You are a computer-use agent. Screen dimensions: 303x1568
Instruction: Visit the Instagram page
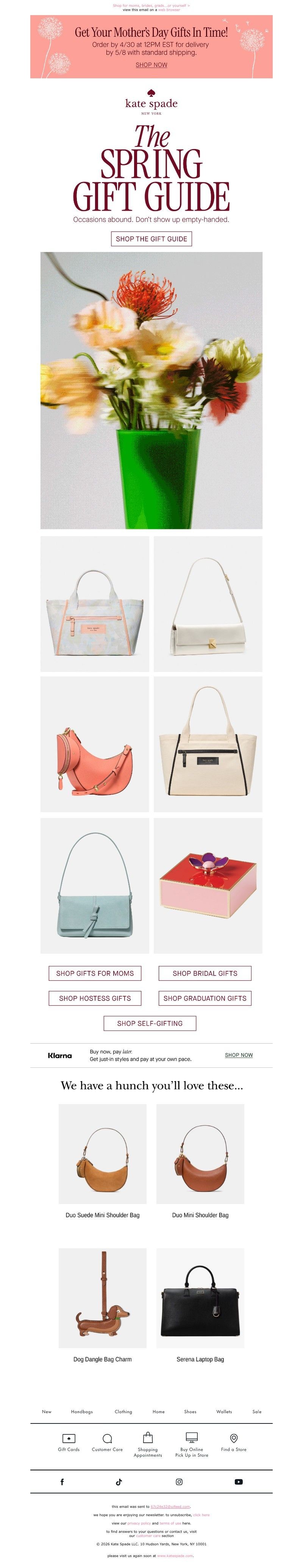179,1482
